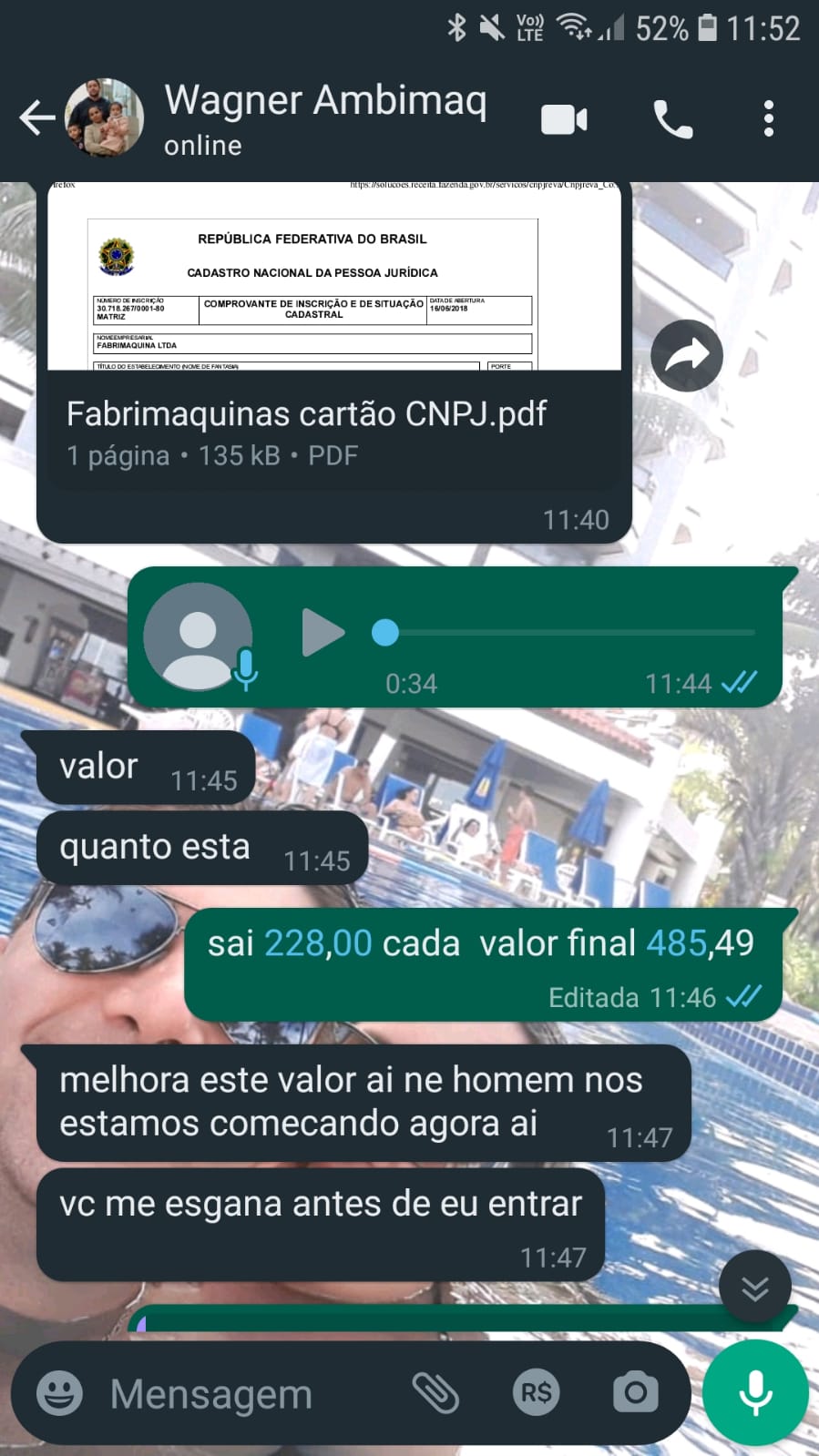This screenshot has height=1456, width=819.
Task: Play the 0:34 voice message
Action: (x=322, y=632)
